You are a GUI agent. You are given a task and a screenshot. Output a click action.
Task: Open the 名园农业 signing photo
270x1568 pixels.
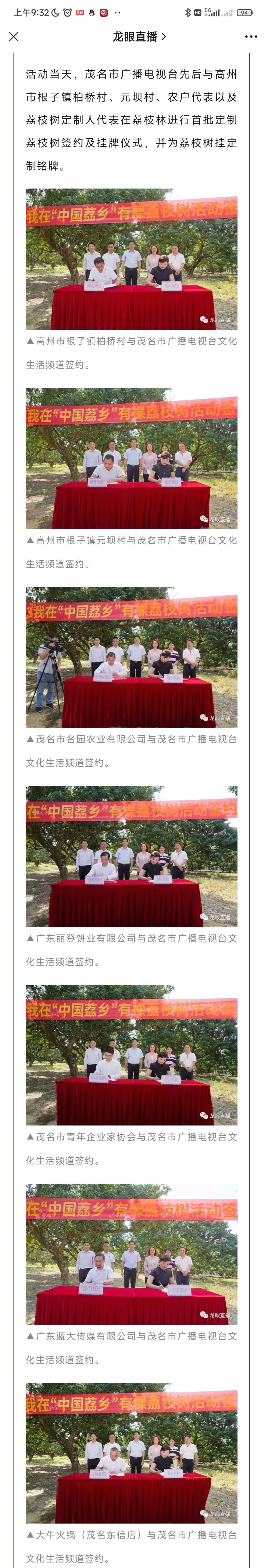point(132,657)
